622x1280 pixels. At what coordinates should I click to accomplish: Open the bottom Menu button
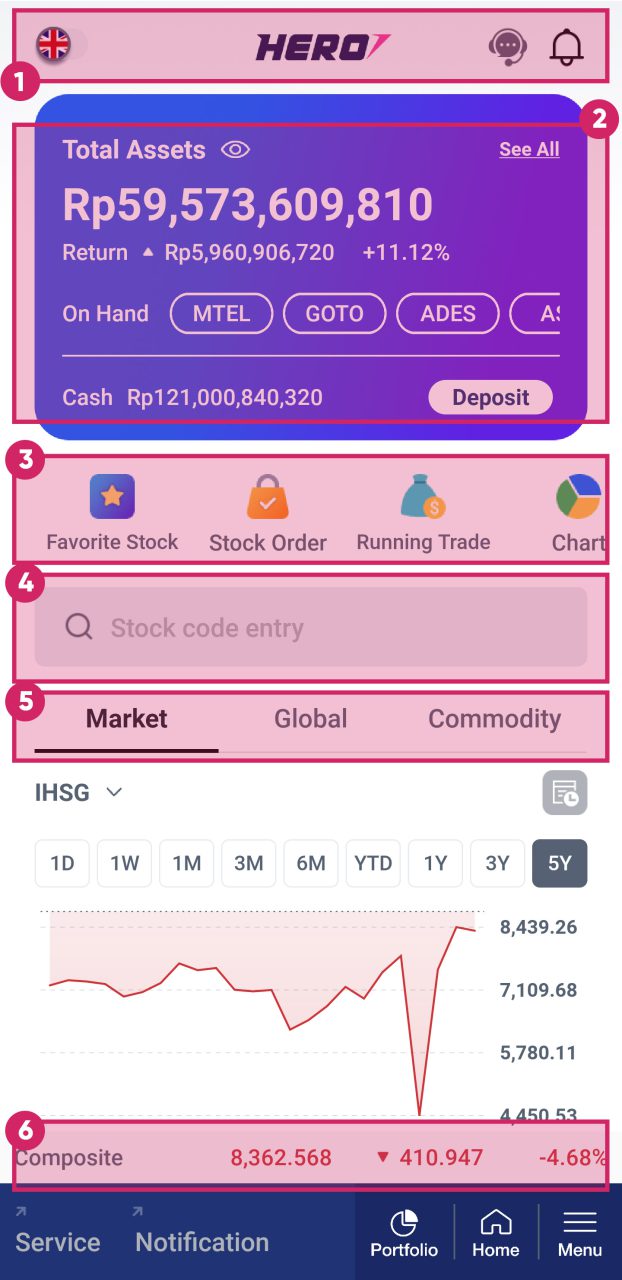(580, 1233)
